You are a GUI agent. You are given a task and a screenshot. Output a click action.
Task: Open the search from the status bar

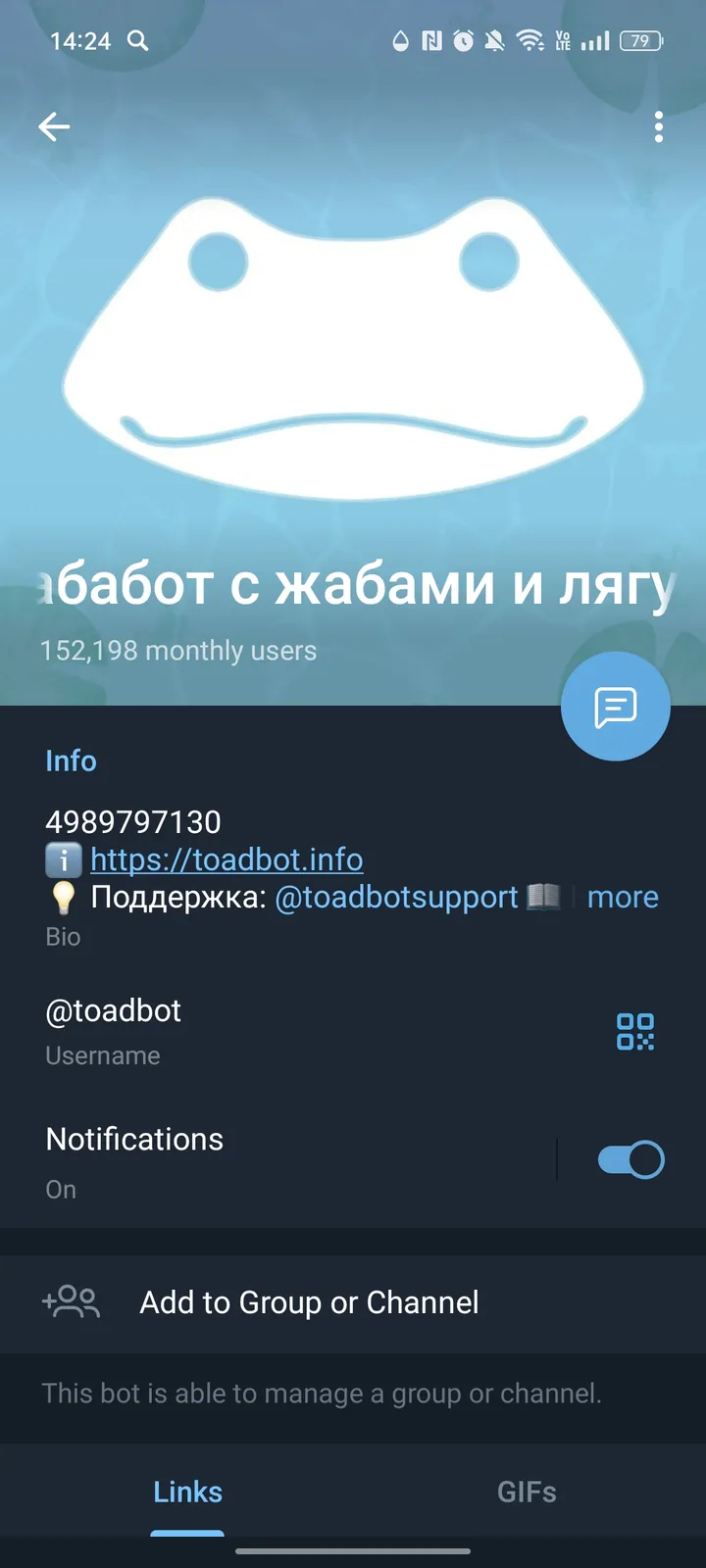[x=138, y=41]
